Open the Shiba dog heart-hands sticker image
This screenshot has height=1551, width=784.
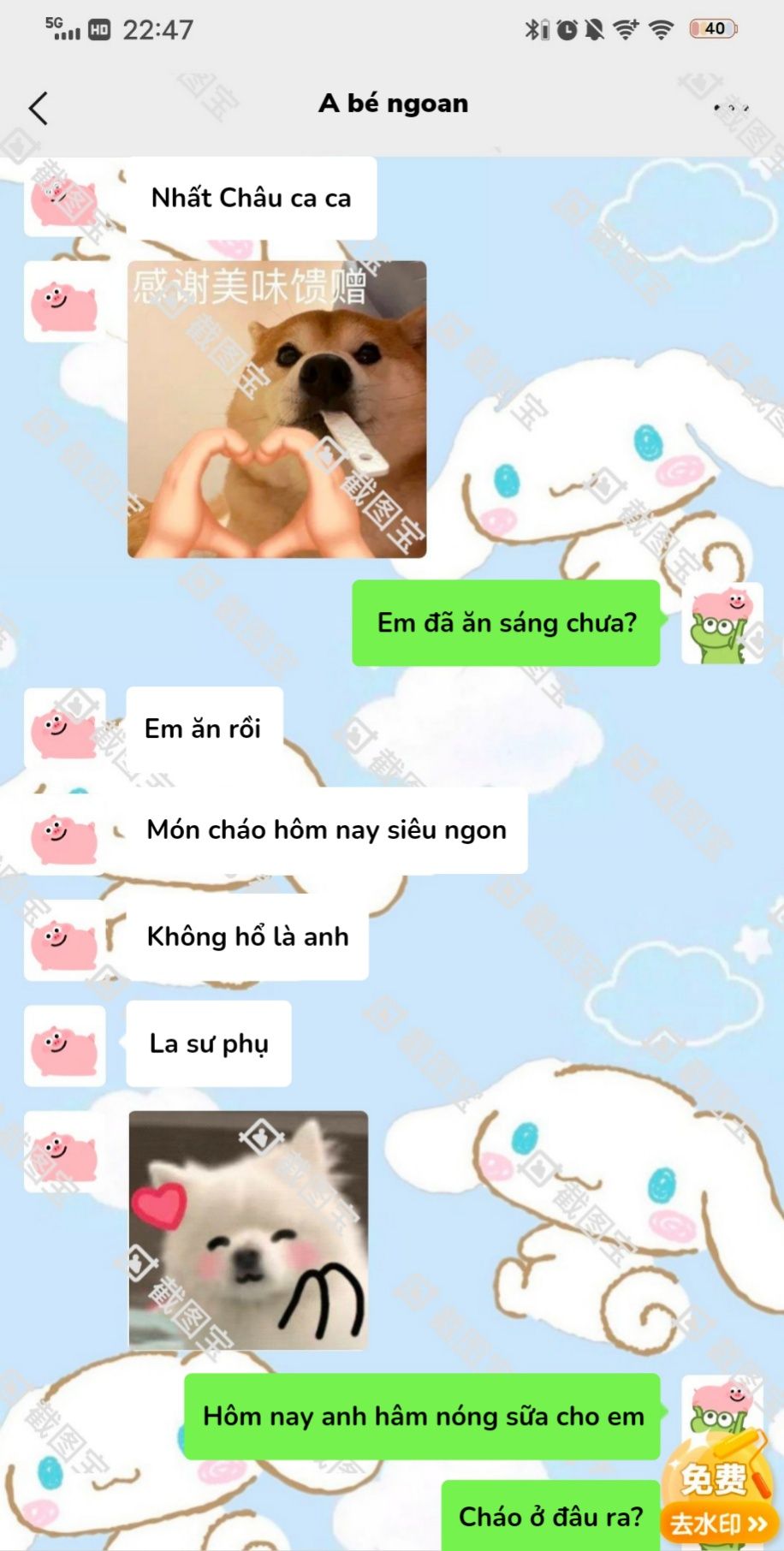pos(276,409)
